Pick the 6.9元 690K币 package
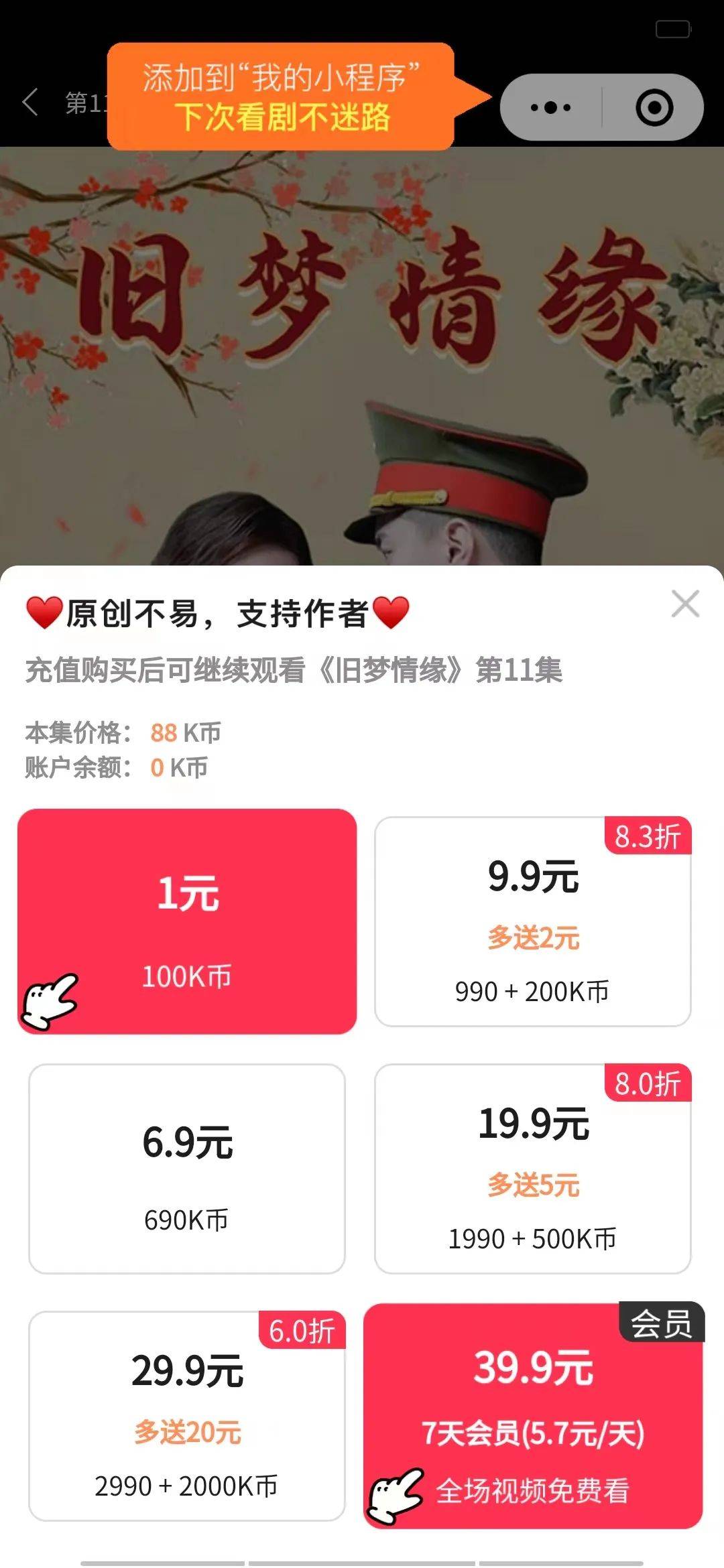Viewport: 724px width, 1568px height. click(x=187, y=1169)
